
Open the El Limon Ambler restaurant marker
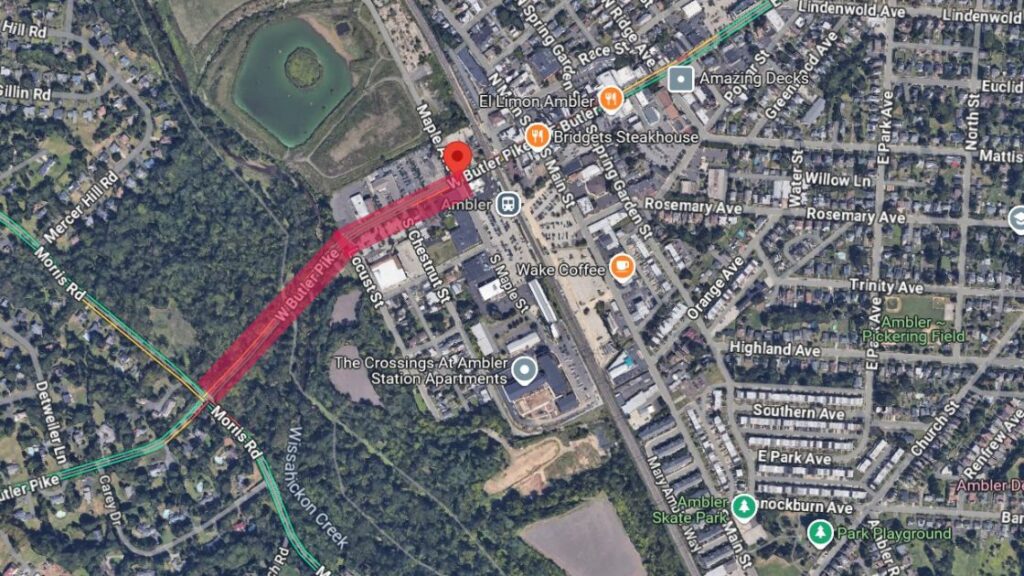click(611, 99)
